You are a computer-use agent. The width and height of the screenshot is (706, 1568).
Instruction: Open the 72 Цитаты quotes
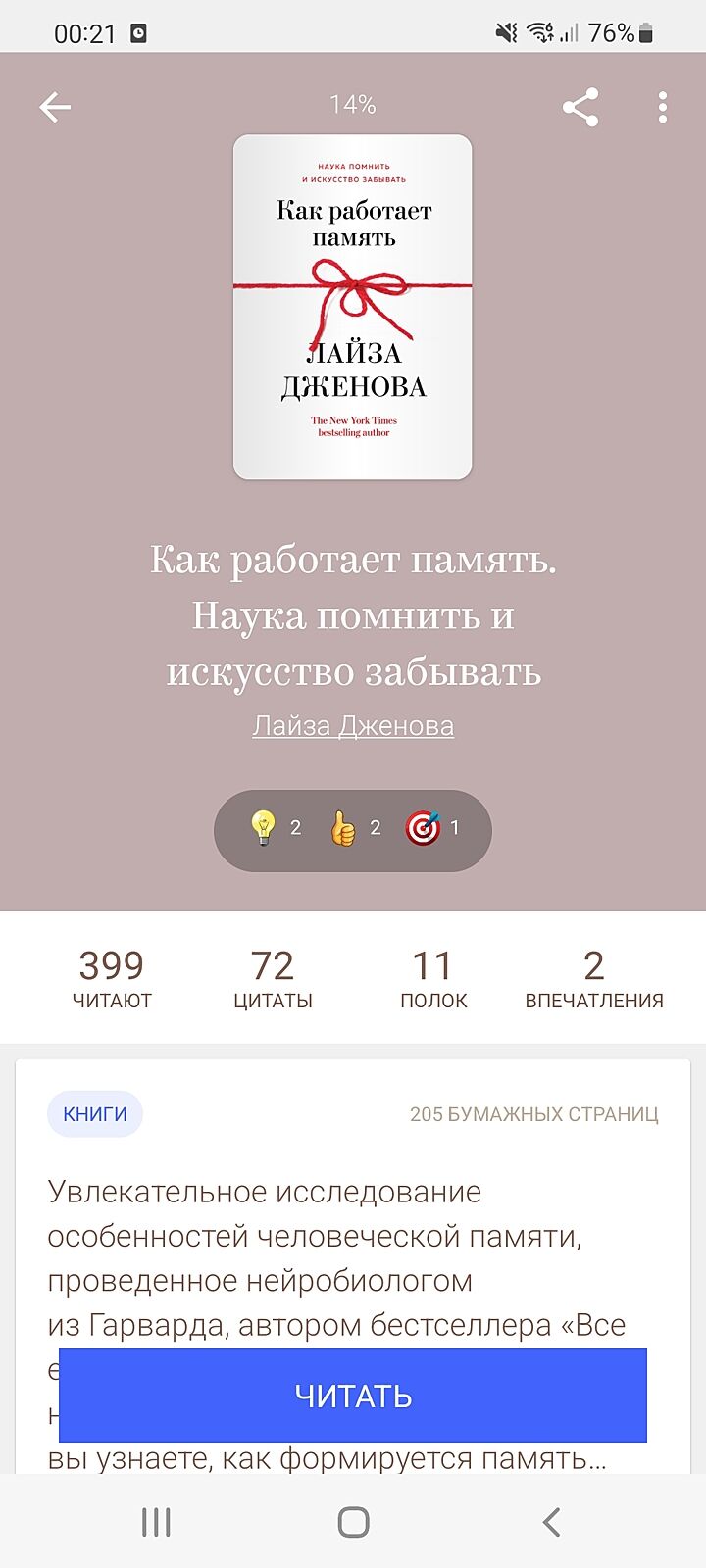point(273,978)
